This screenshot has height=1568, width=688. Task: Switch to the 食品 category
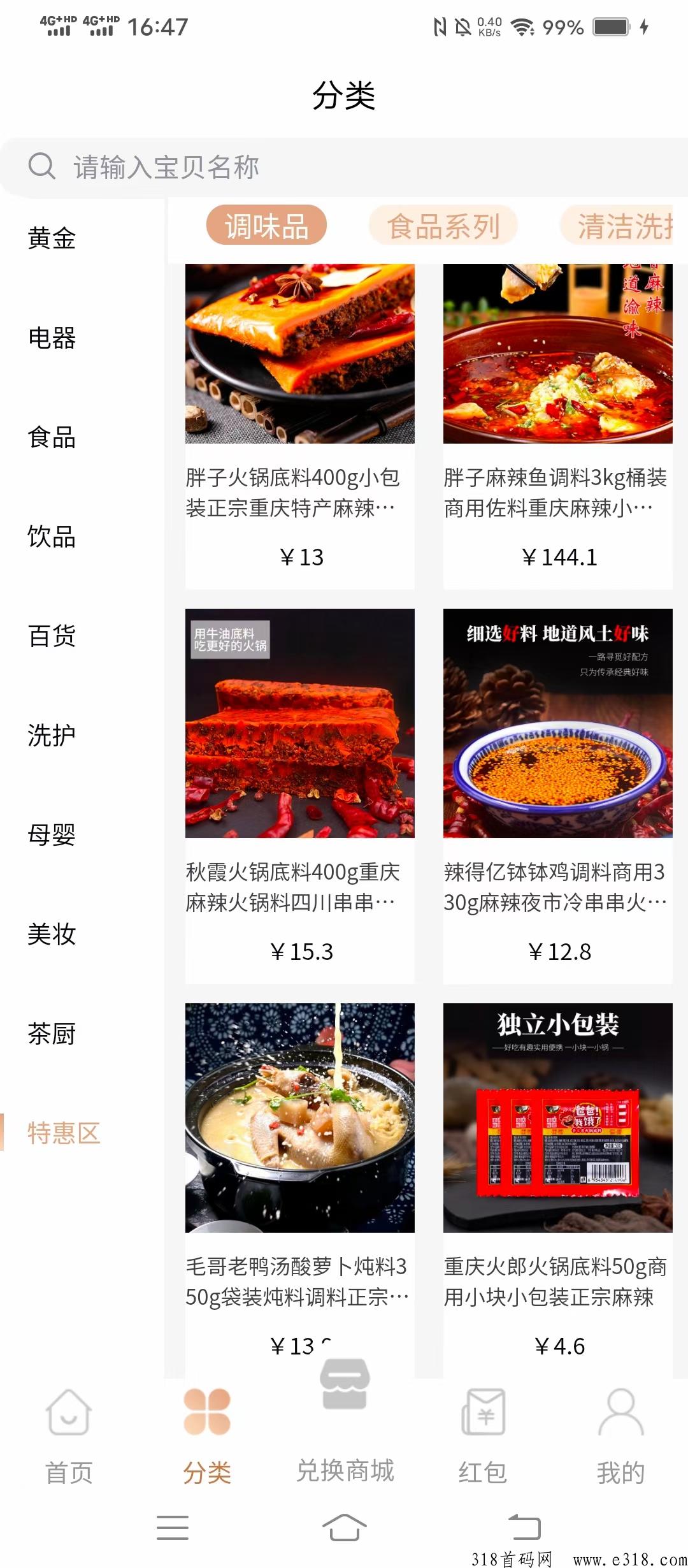tap(52, 437)
